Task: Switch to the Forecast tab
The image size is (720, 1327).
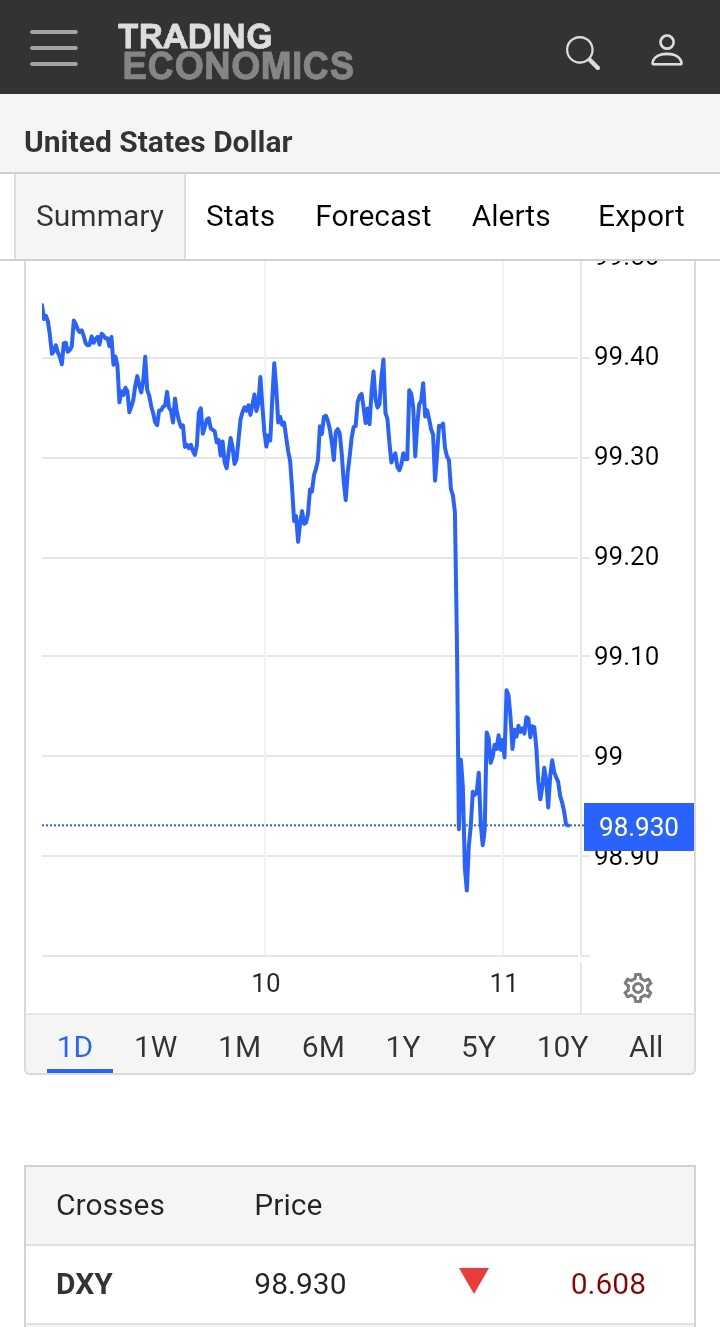Action: tap(373, 216)
